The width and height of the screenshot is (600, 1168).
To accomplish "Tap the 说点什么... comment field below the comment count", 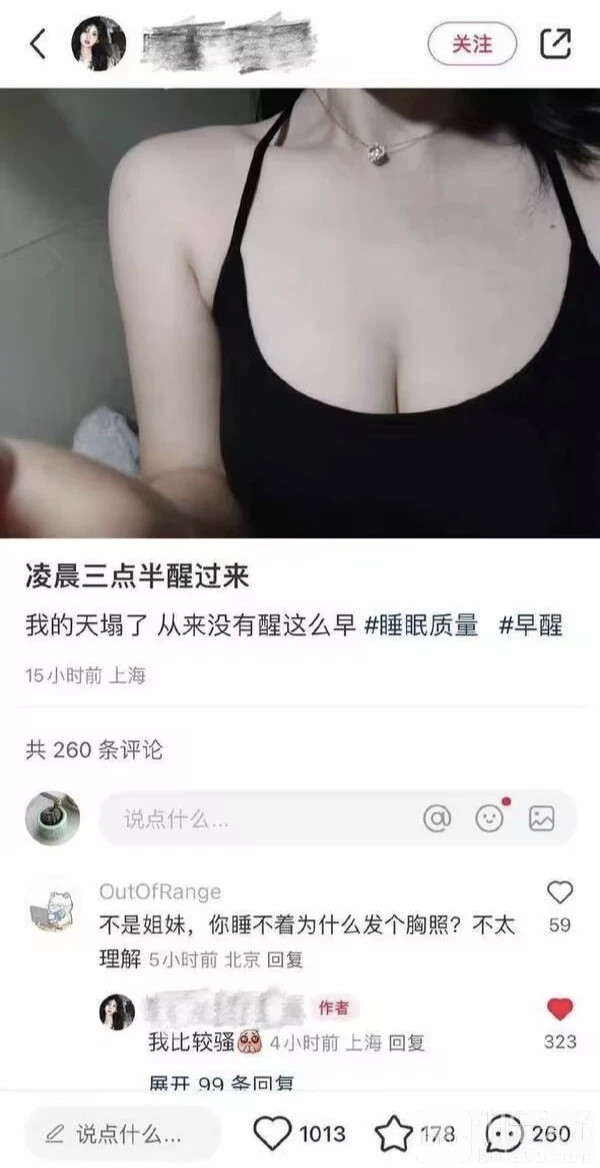I will click(250, 819).
